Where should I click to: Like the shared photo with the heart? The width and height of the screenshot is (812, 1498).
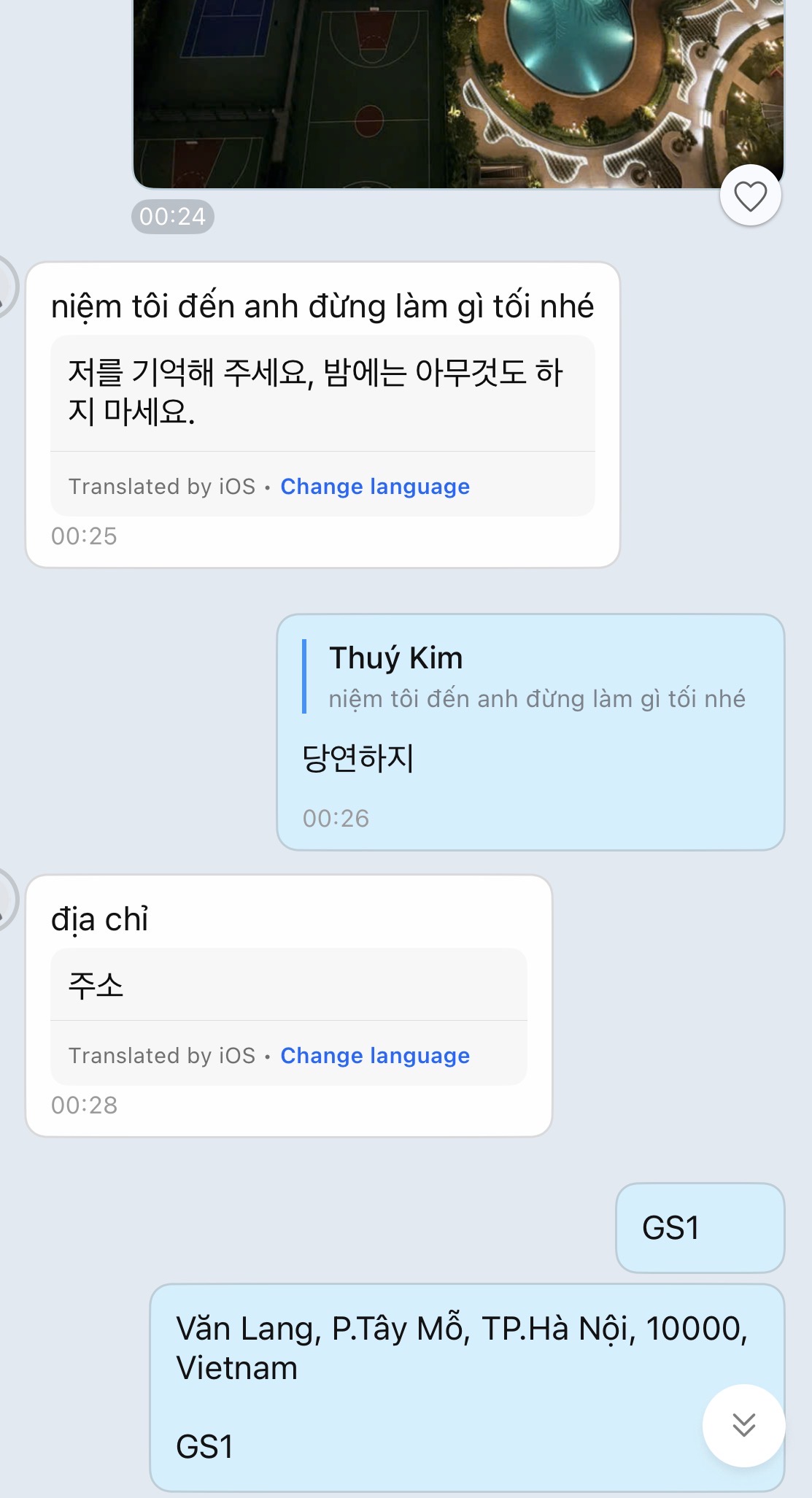pyautogui.click(x=750, y=196)
